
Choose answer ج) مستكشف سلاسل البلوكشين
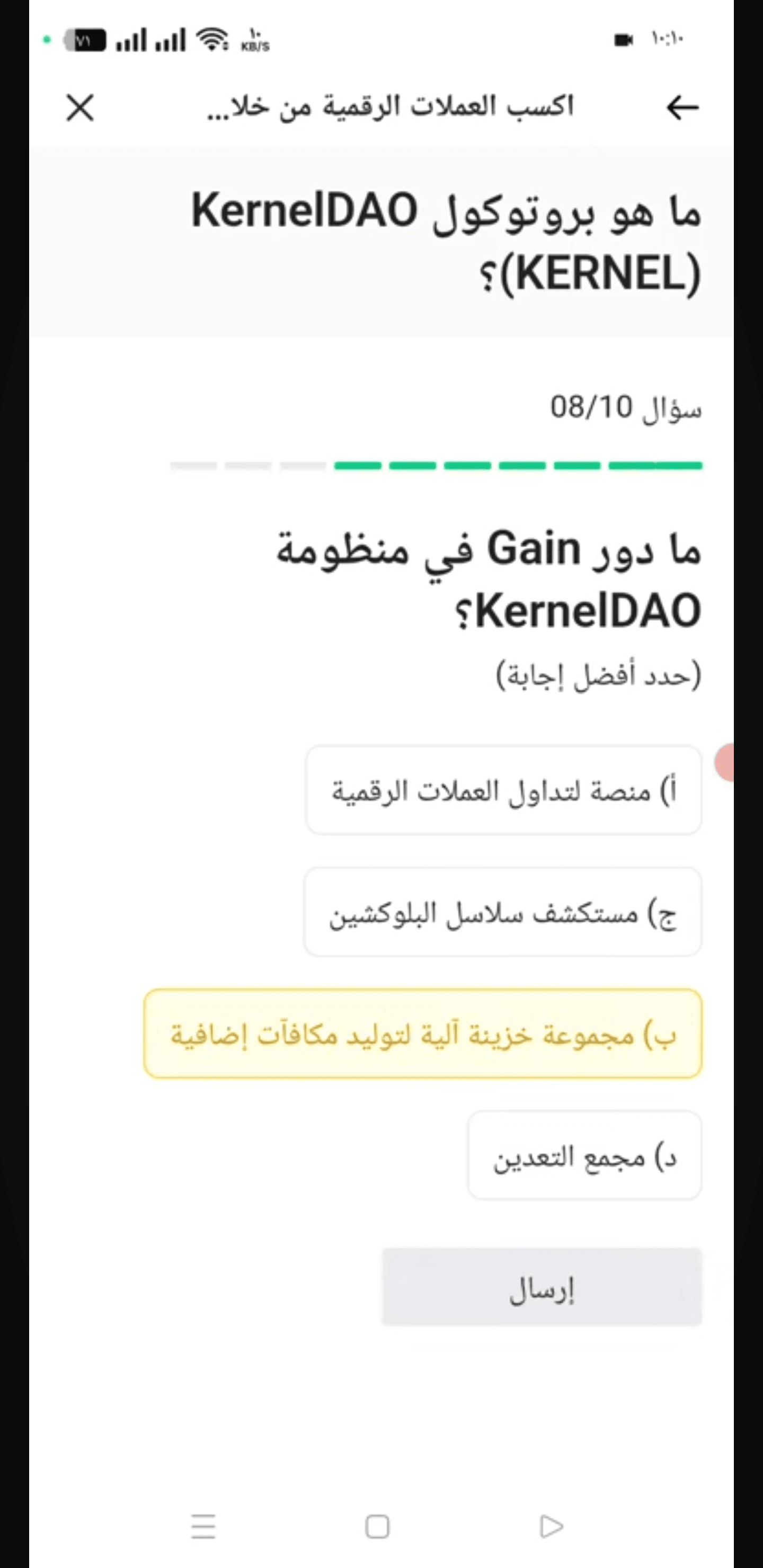point(502,912)
